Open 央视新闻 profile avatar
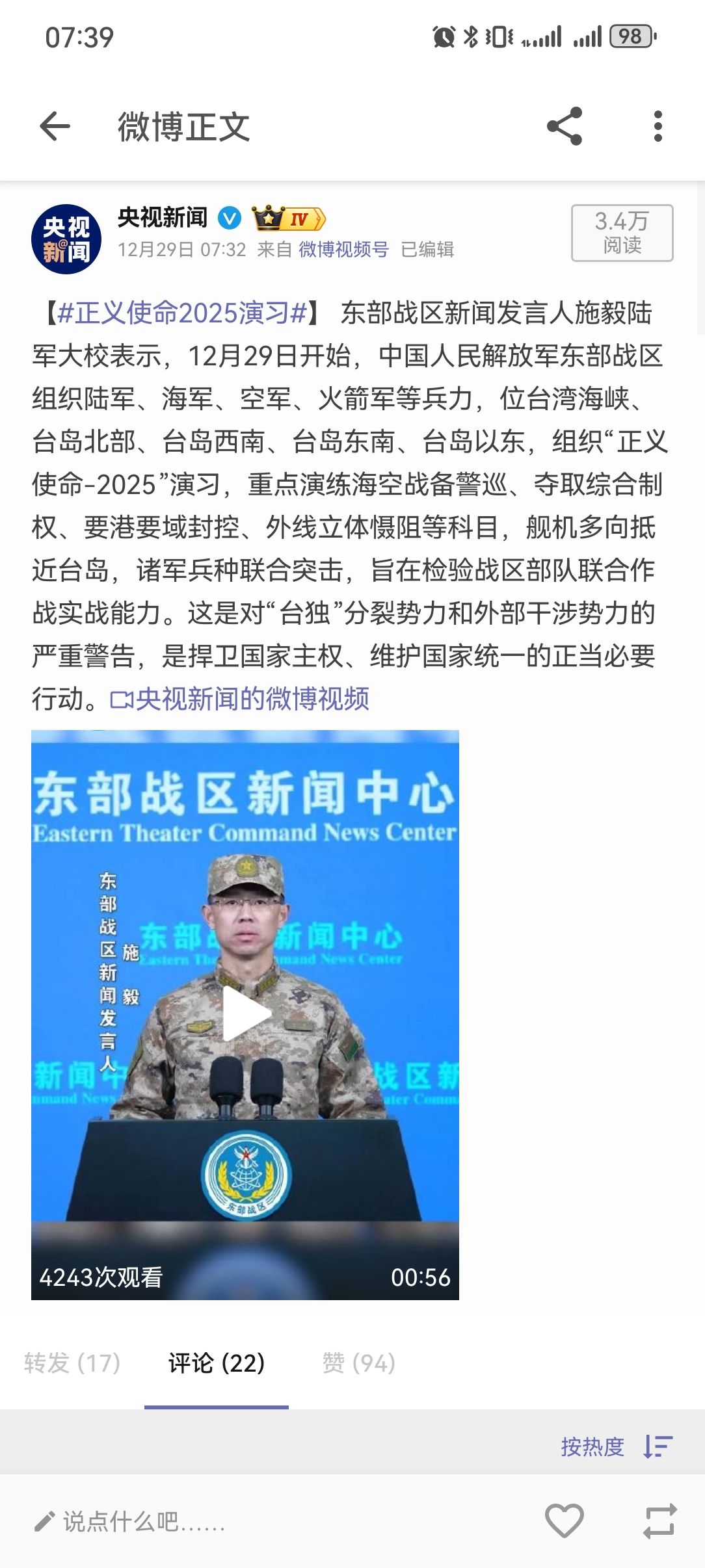The height and width of the screenshot is (1568, 705). 66,239
